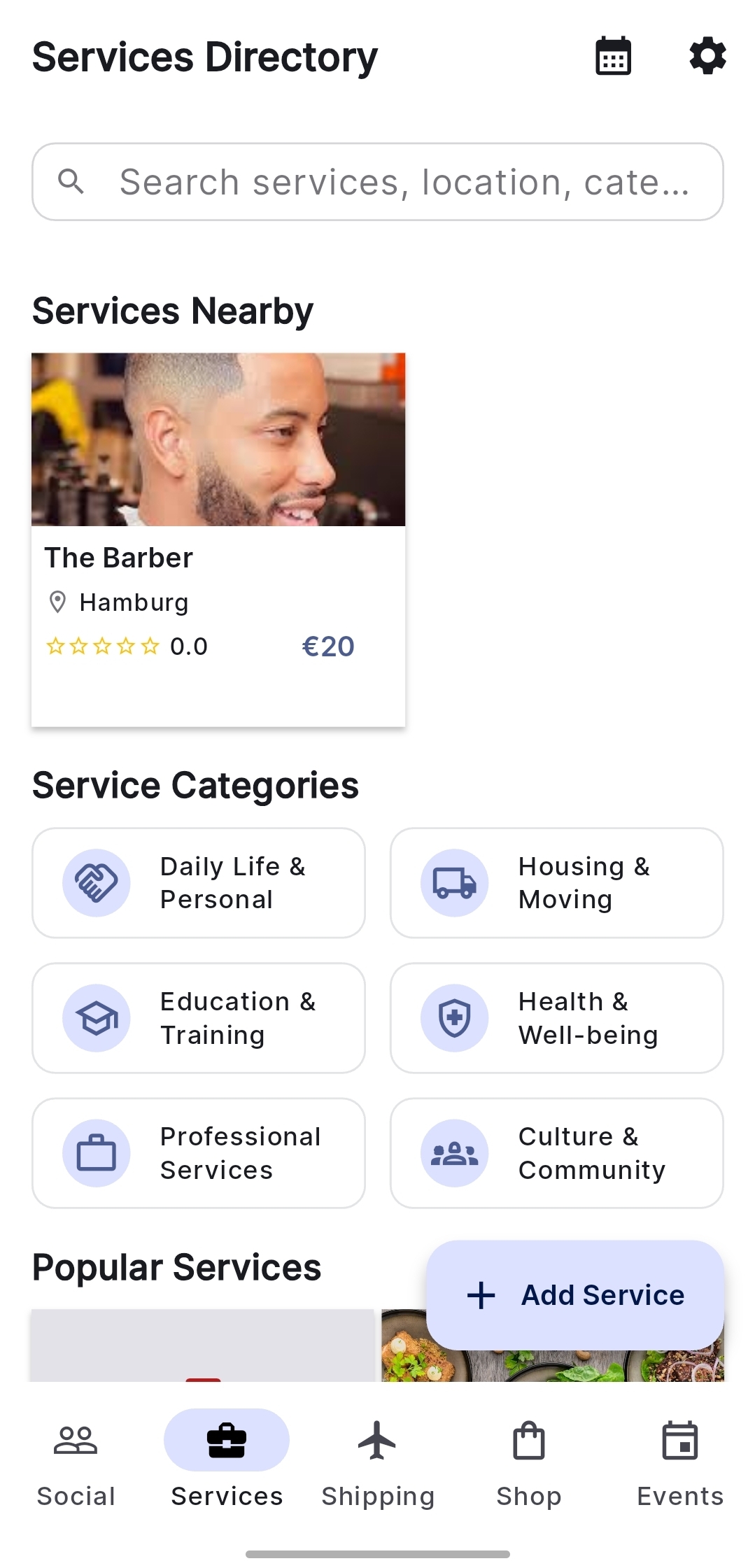The image size is (755, 1568).
Task: Click the Hamburg location pin
Action: [x=58, y=602]
